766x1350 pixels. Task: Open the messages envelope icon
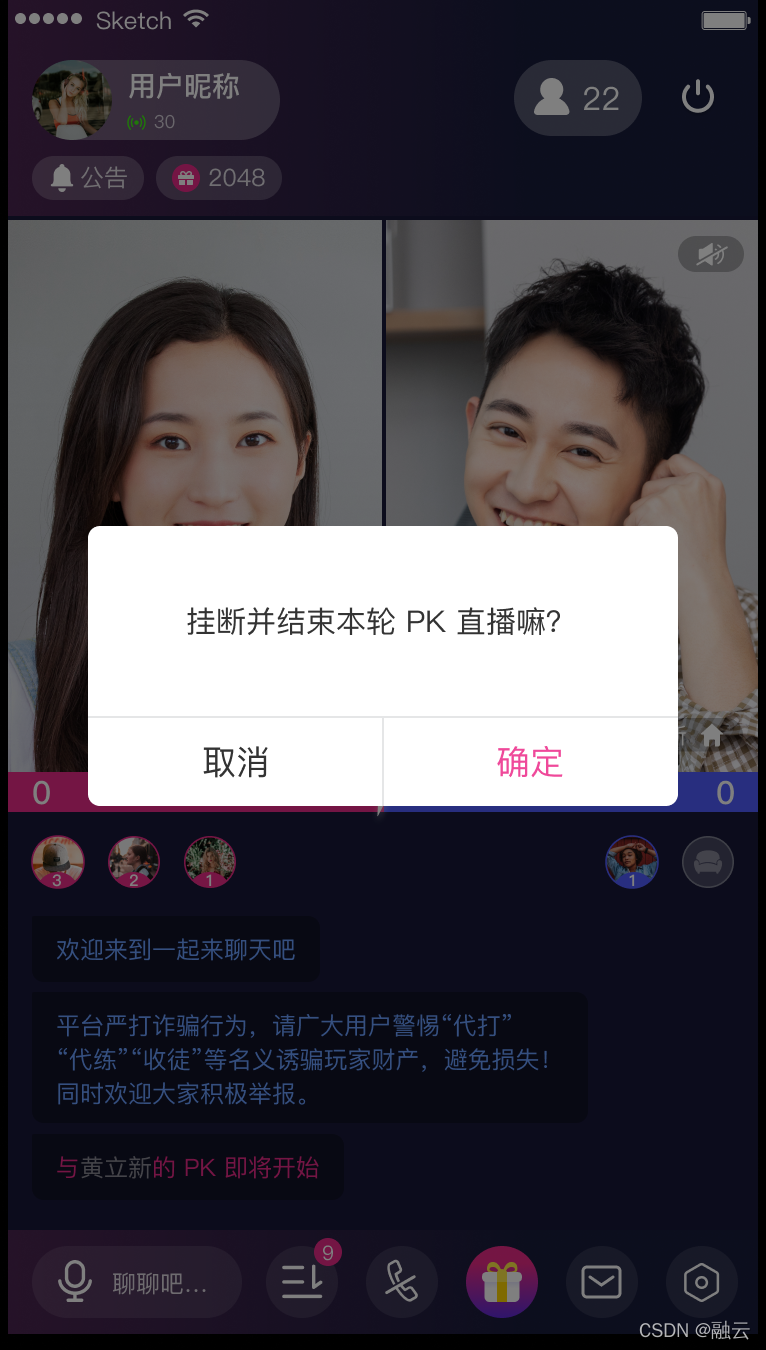pos(602,1282)
